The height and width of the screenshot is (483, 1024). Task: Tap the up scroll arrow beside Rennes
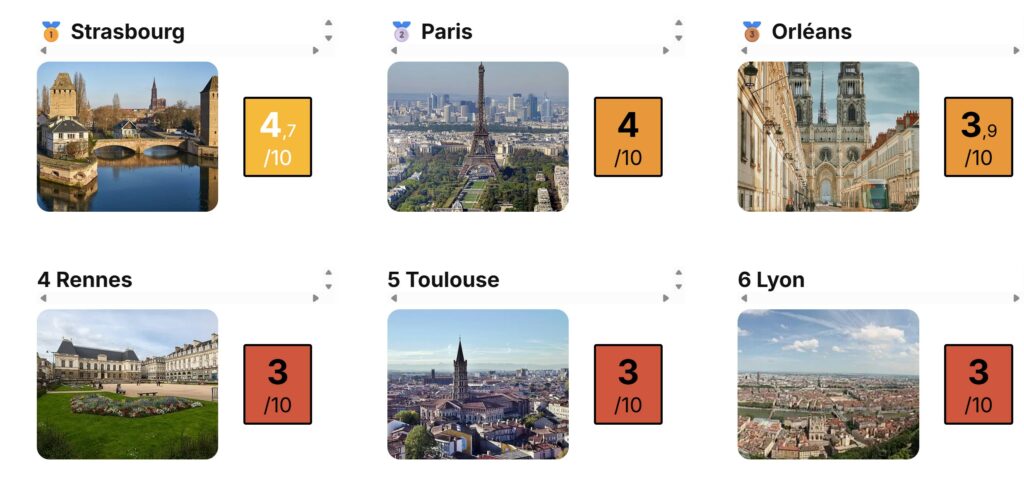[329, 271]
